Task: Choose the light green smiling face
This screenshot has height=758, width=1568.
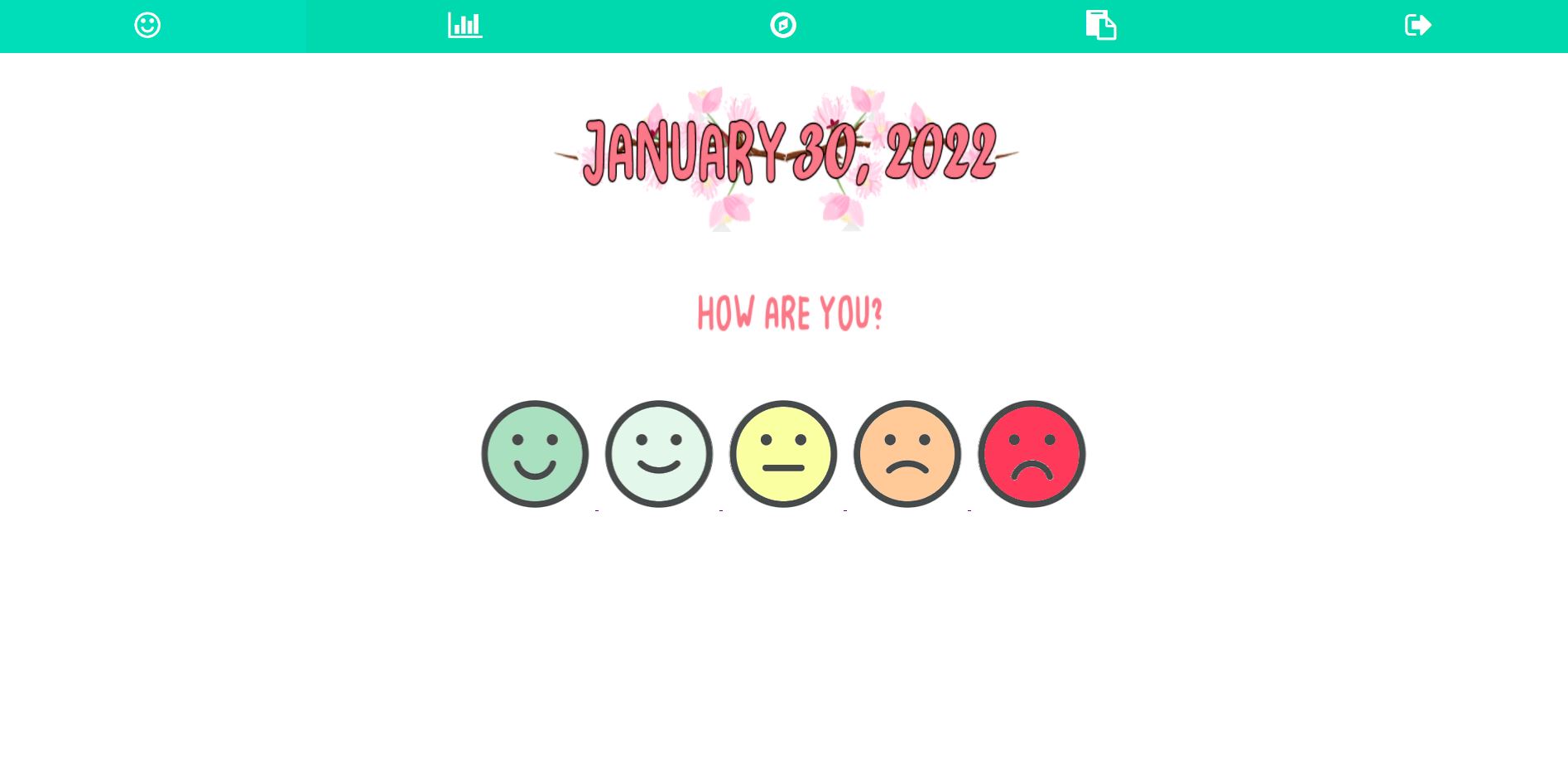Action: pos(659,454)
